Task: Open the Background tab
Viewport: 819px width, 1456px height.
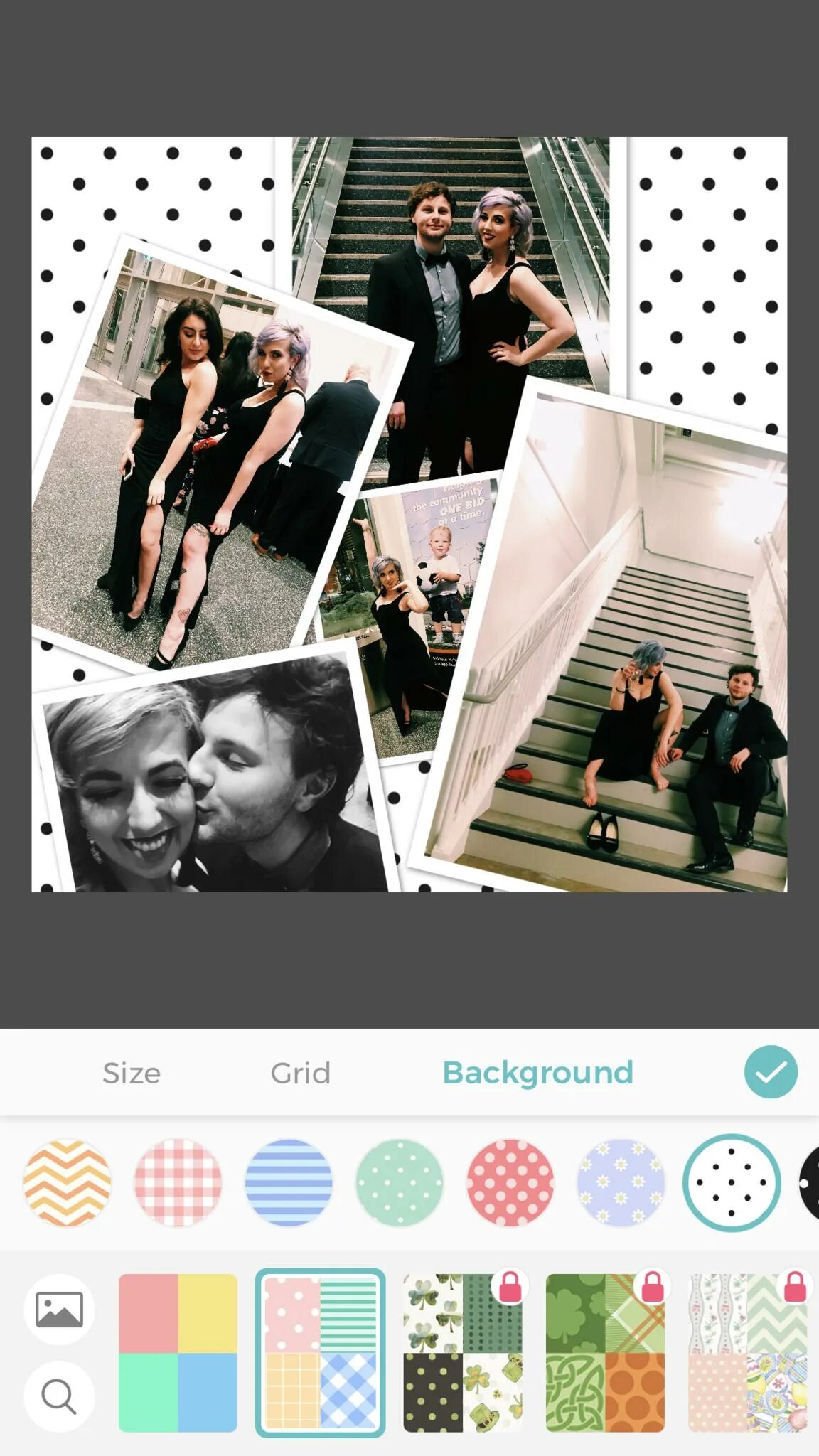Action: tap(537, 1073)
